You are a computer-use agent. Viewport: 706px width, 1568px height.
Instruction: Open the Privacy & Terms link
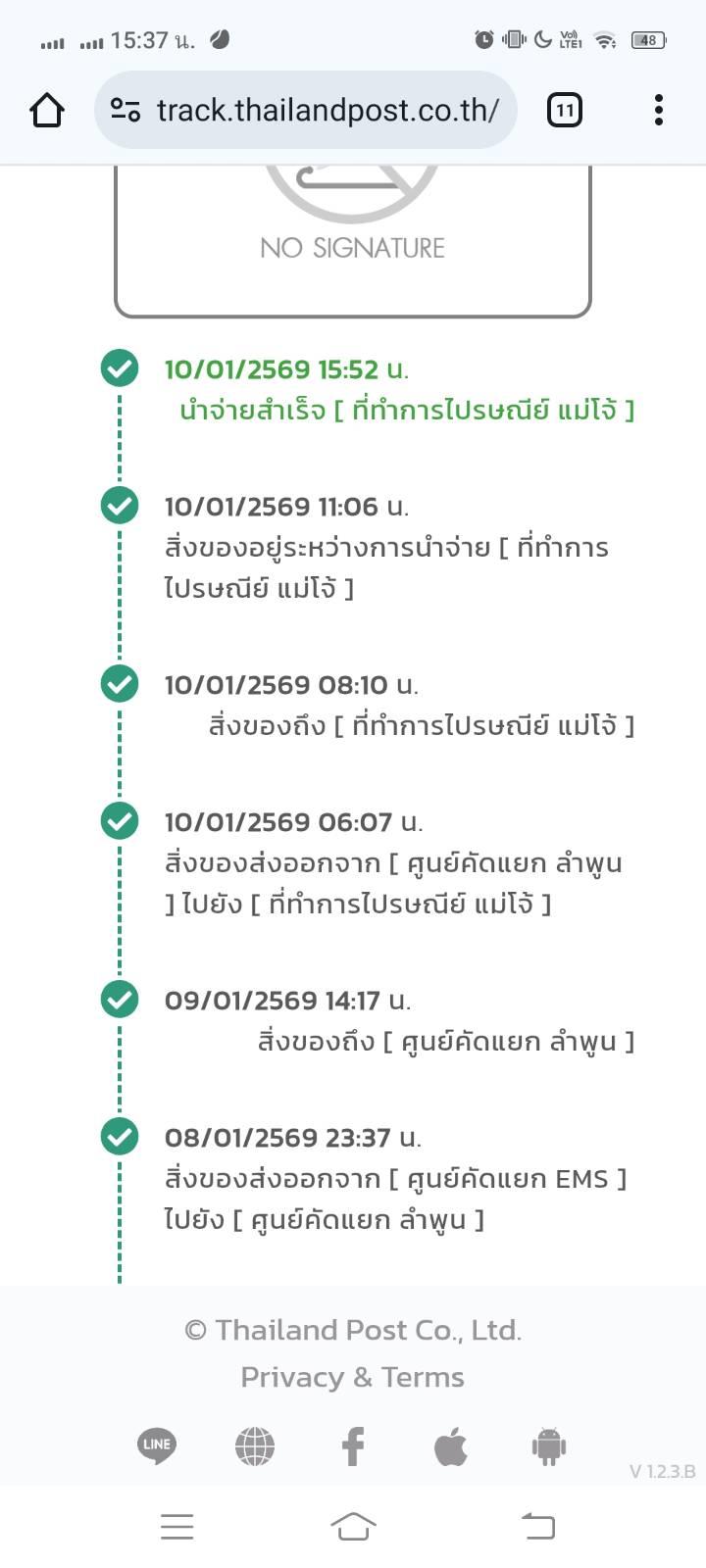coord(352,1377)
